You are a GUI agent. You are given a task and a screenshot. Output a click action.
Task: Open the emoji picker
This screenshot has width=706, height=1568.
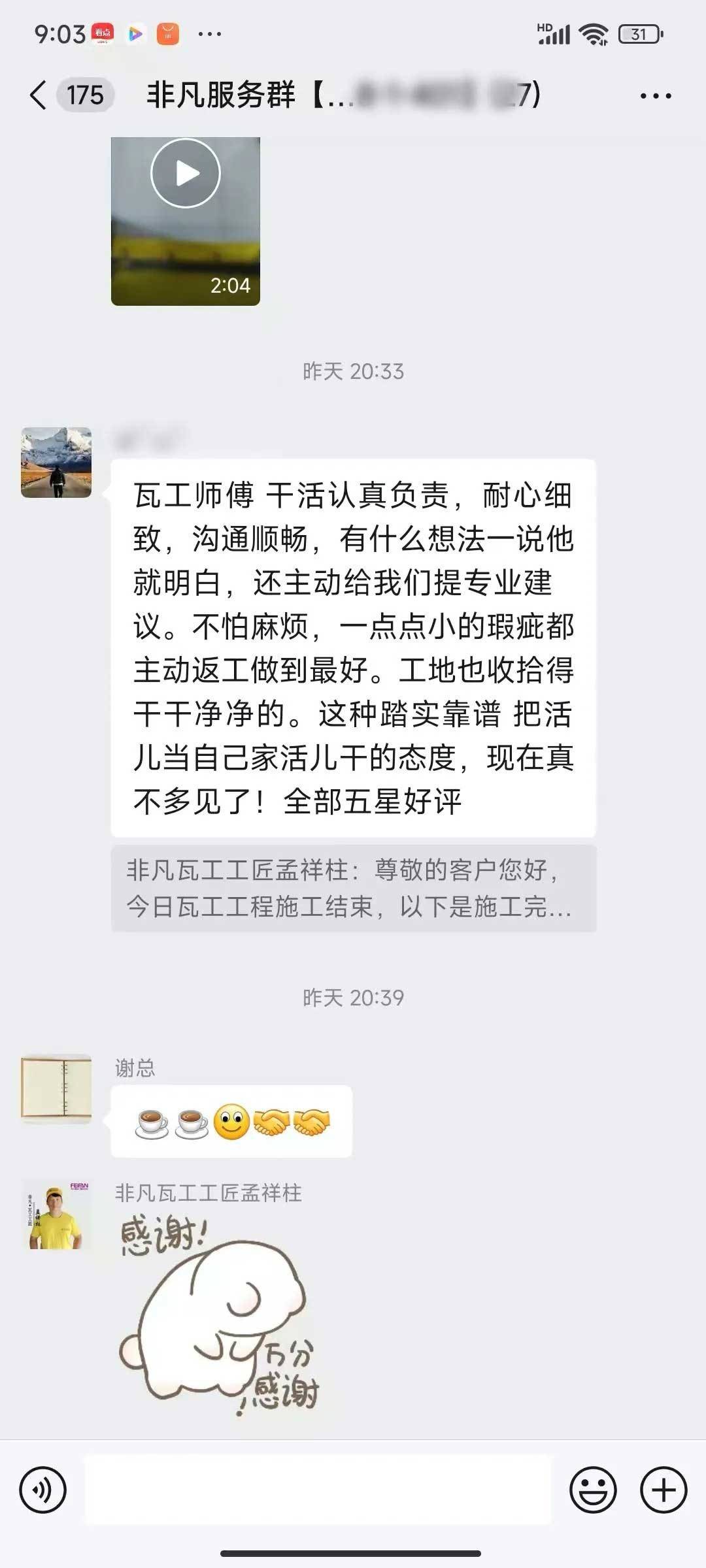(x=593, y=1490)
